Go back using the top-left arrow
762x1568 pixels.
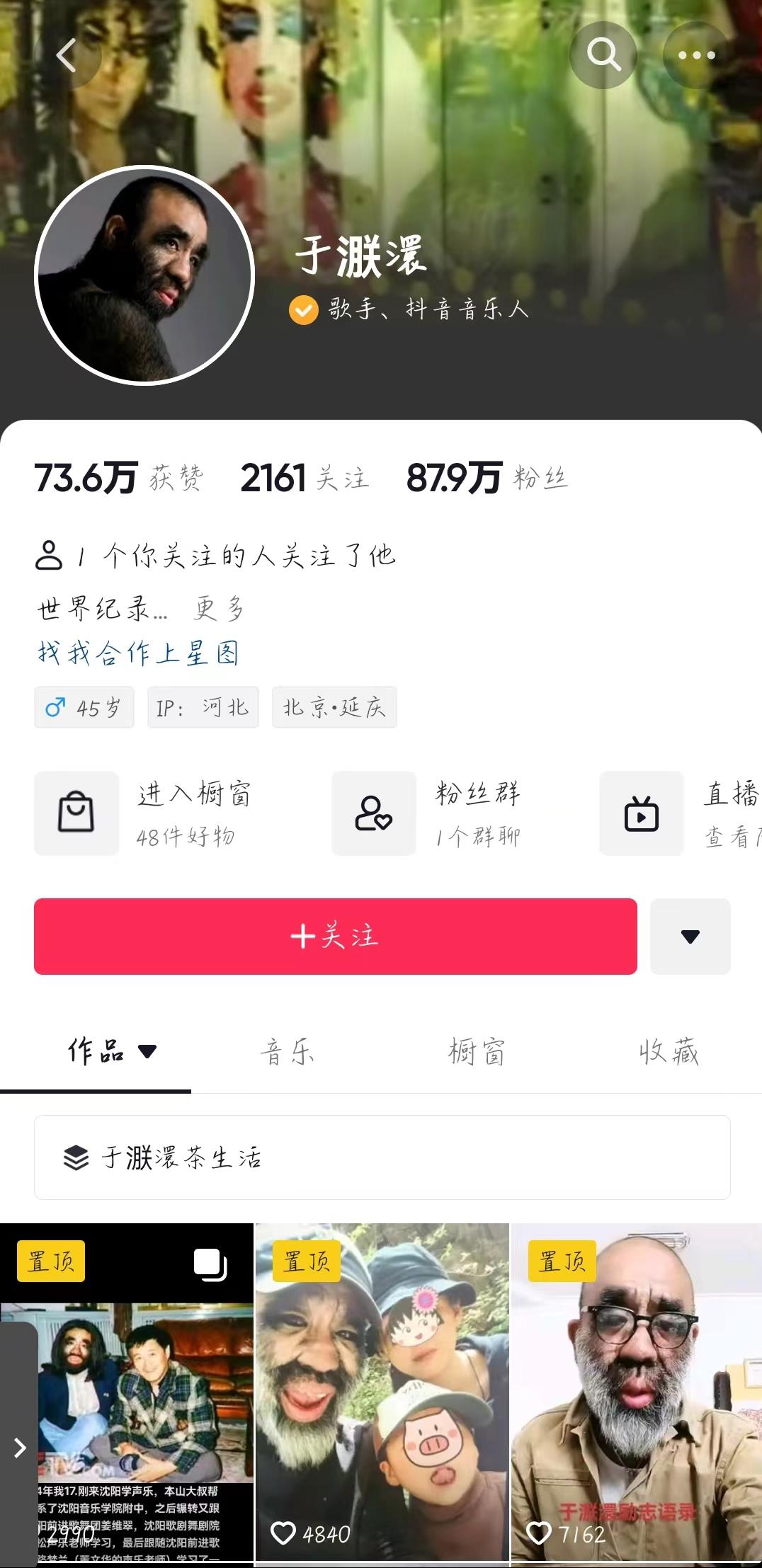click(67, 55)
